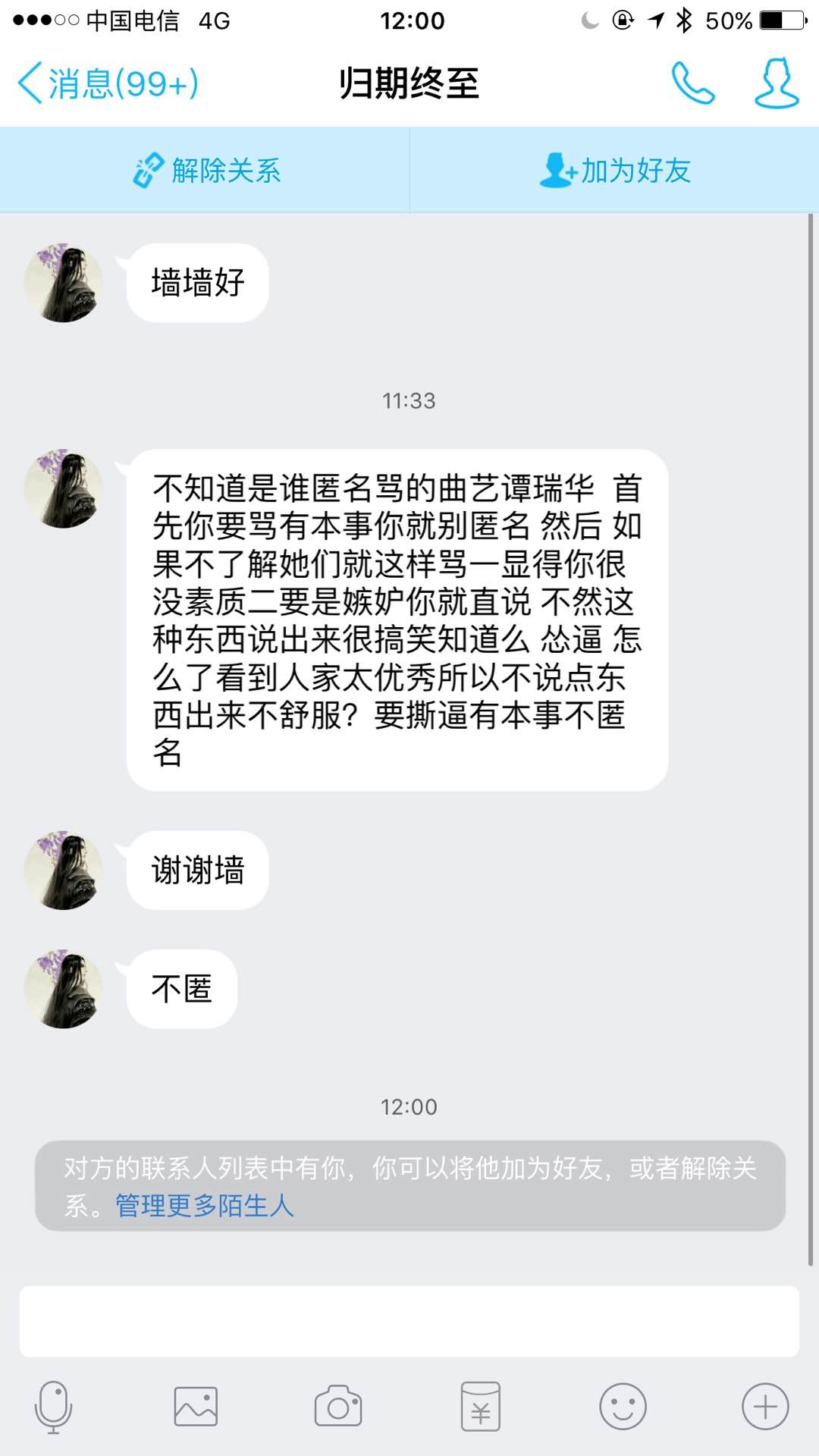Open the emoji smiley panel

[x=623, y=1407]
